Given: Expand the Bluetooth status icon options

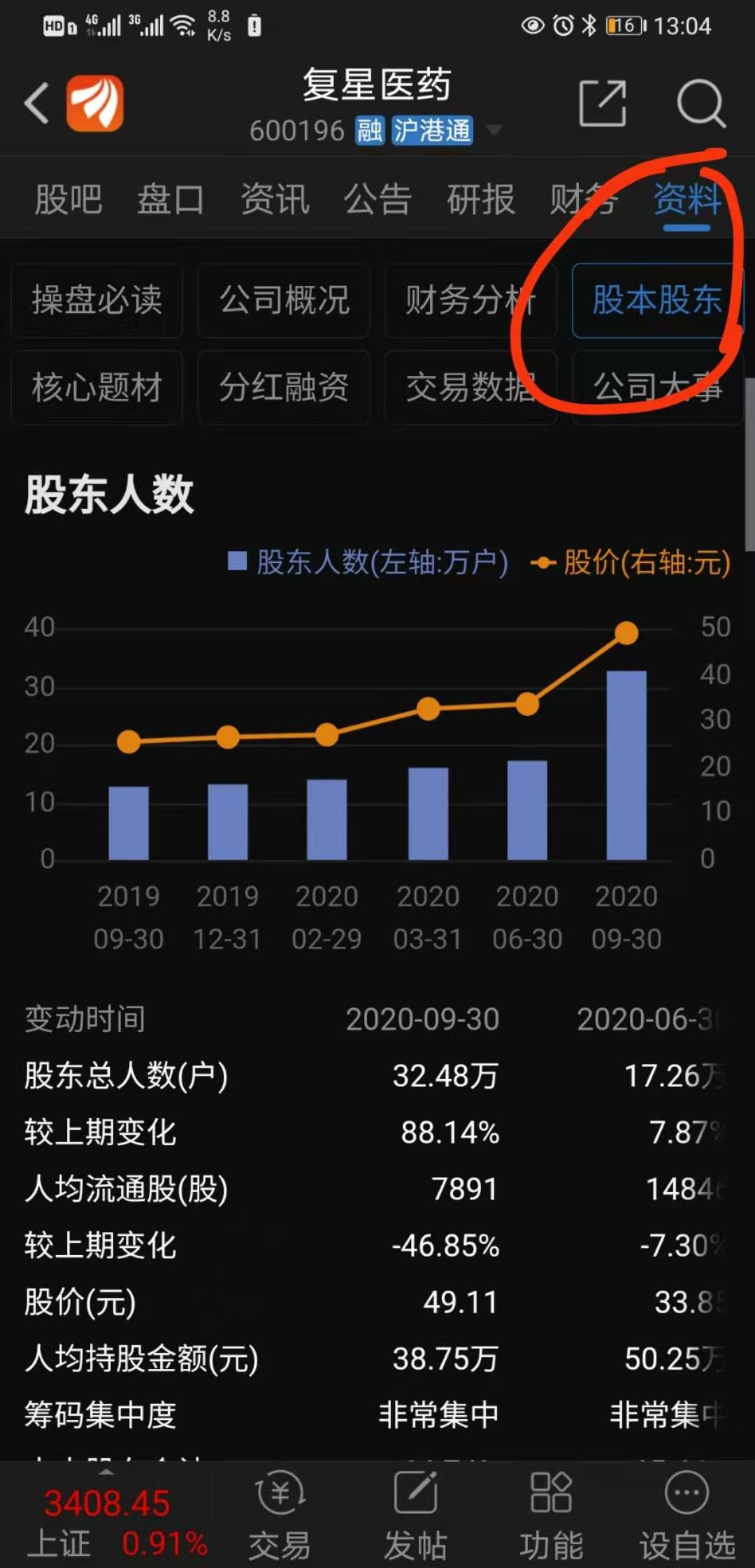Looking at the screenshot, I should pyautogui.click(x=589, y=24).
